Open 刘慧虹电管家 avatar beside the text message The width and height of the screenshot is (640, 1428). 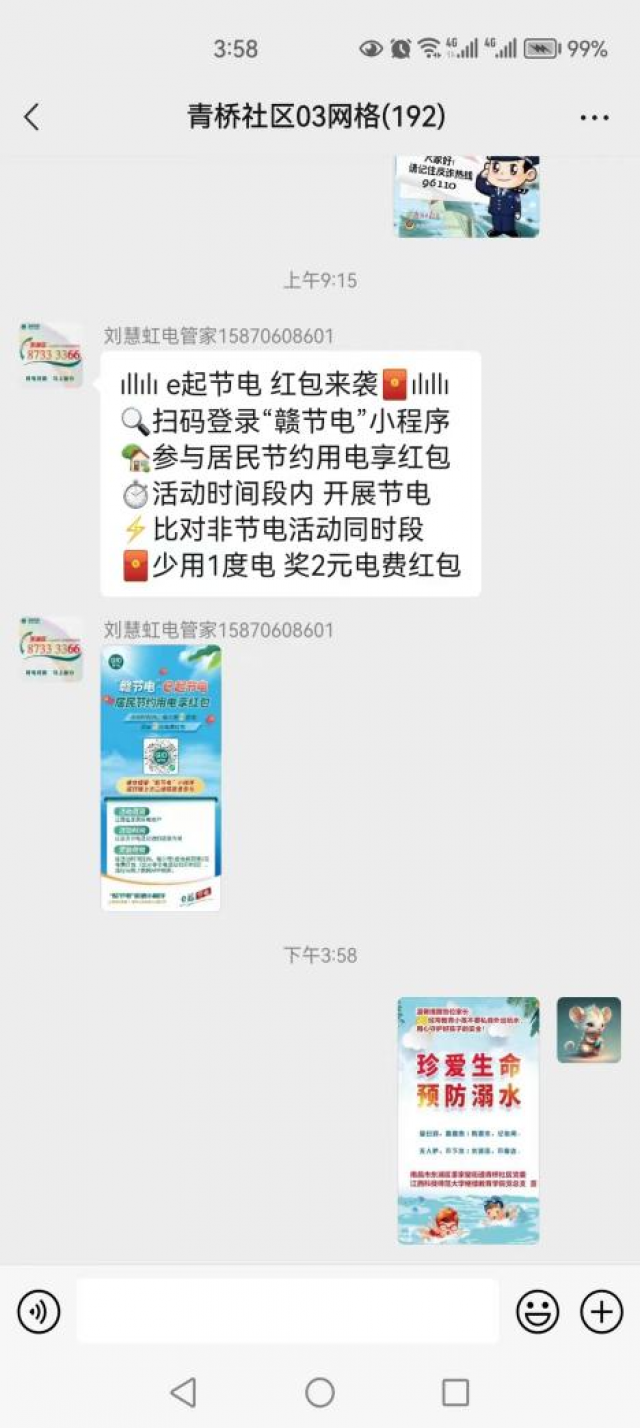click(51, 355)
